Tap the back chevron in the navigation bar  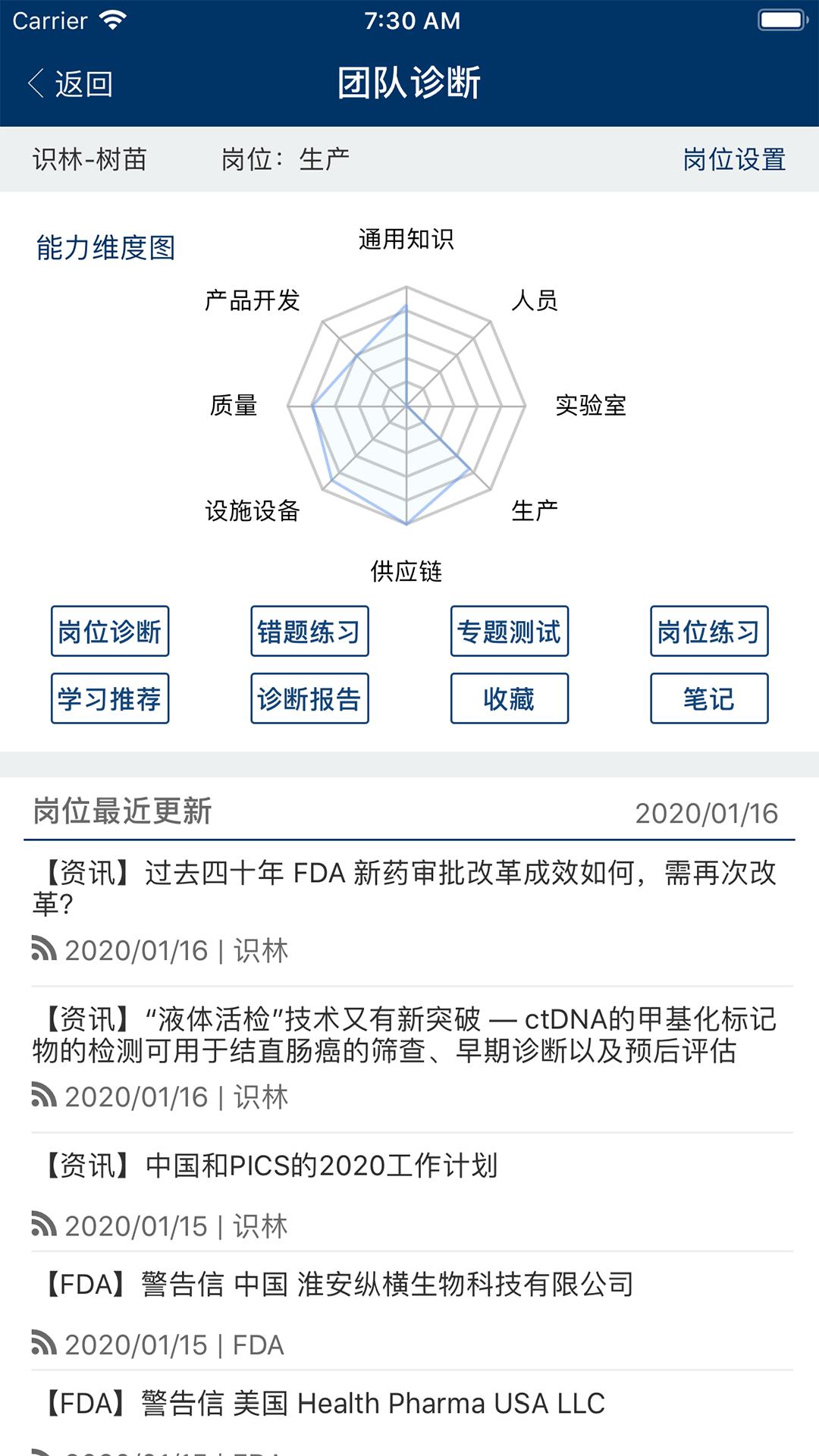35,84
